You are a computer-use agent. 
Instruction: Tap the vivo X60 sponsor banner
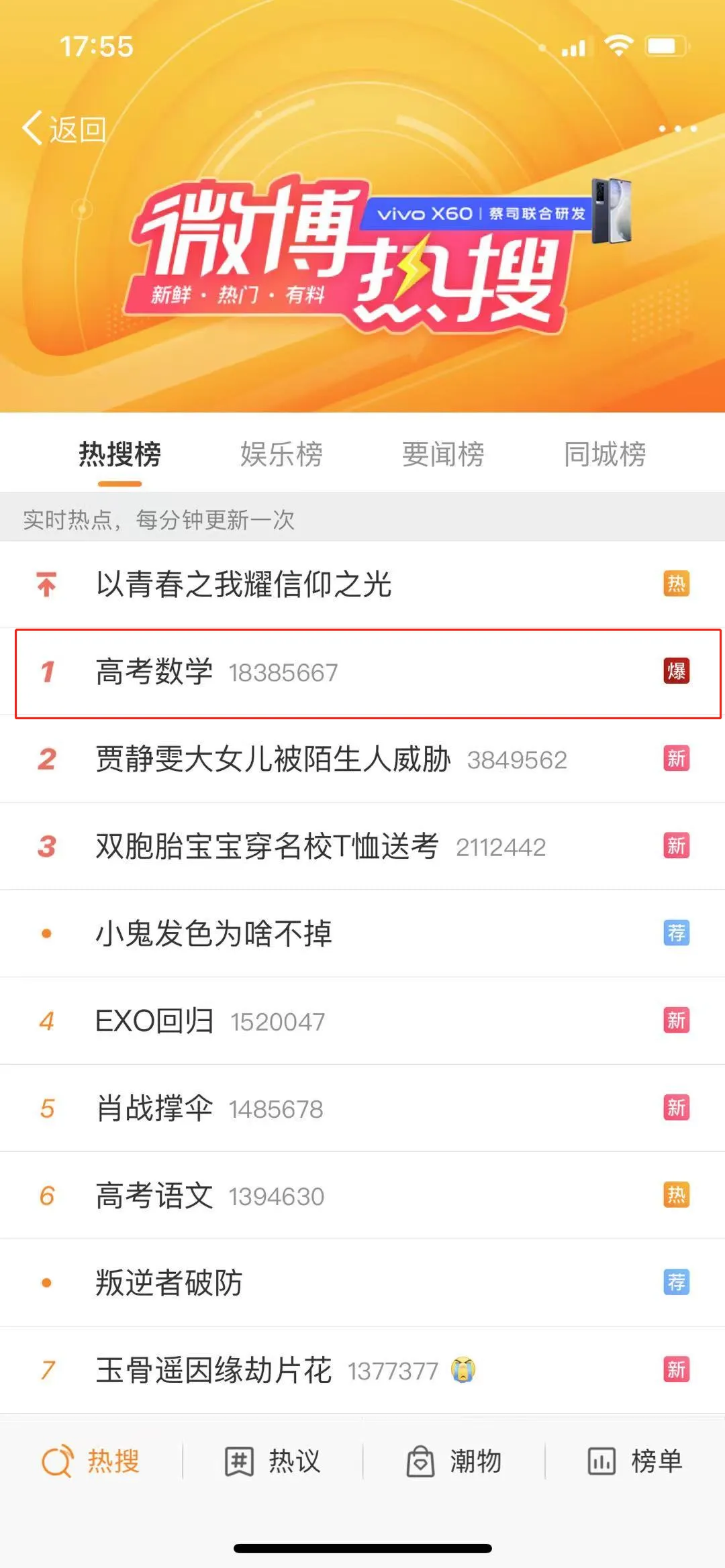point(497,213)
